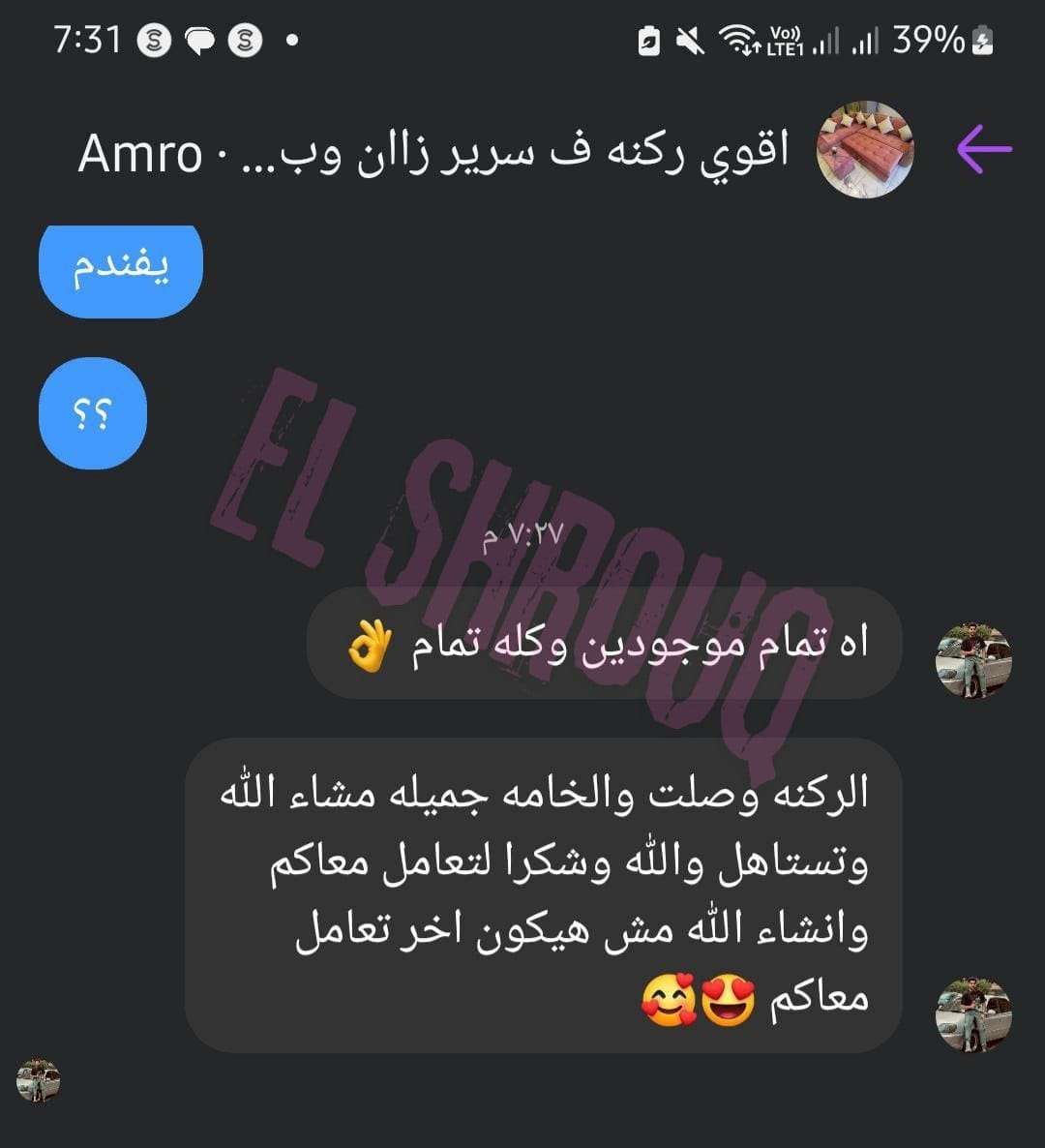
Task: Open the sofa listing photo in header
Action: coord(865,149)
